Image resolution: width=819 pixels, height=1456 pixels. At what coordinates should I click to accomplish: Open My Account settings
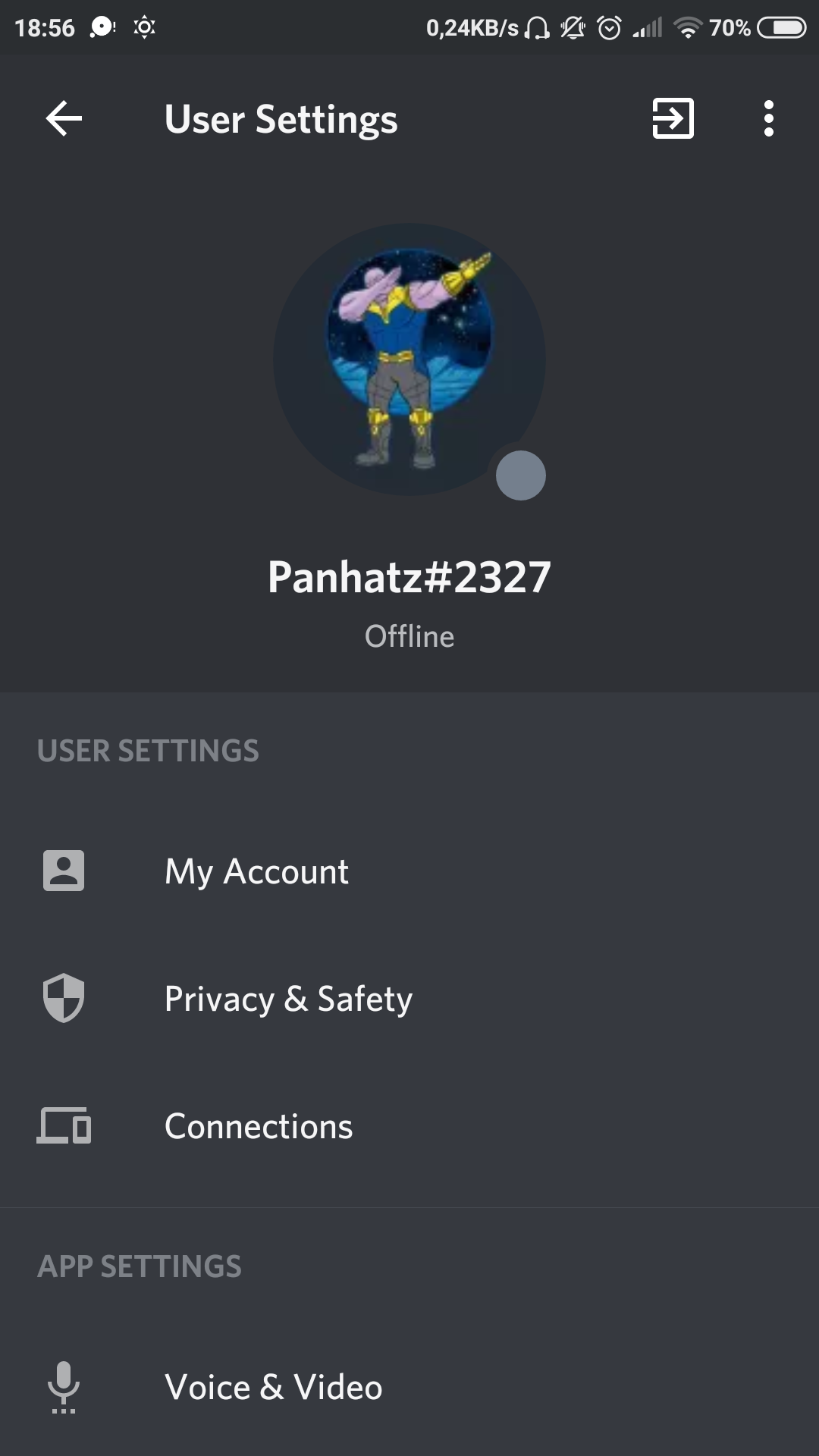256,871
